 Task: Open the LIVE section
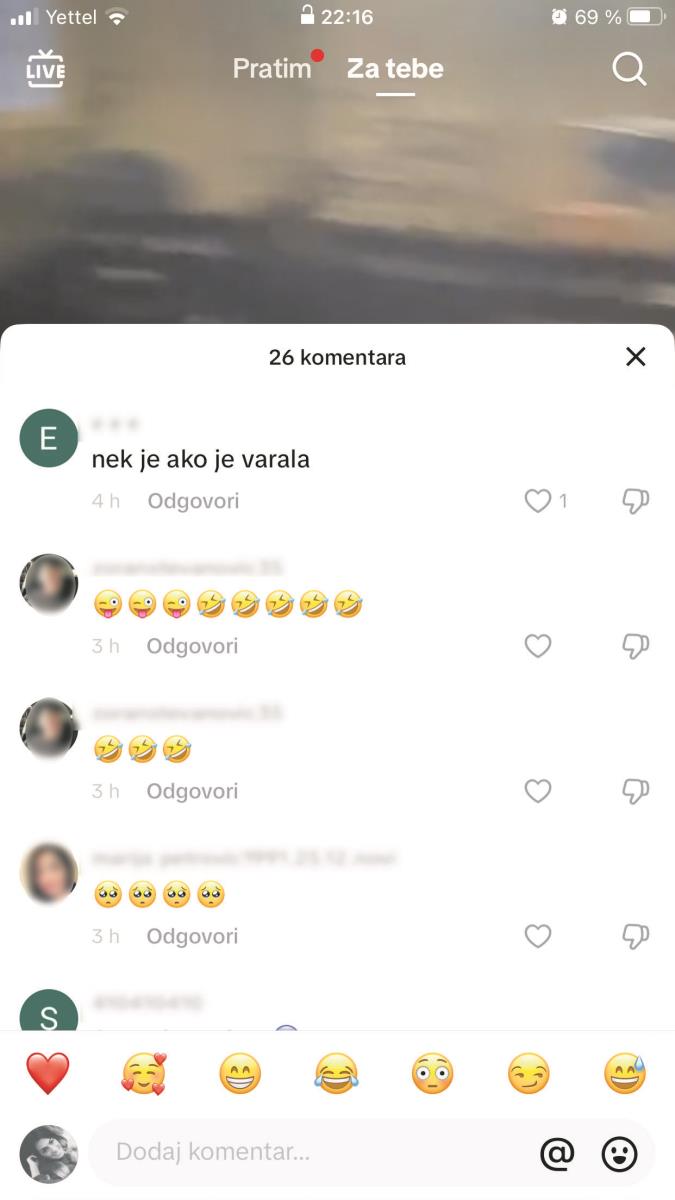[45, 69]
